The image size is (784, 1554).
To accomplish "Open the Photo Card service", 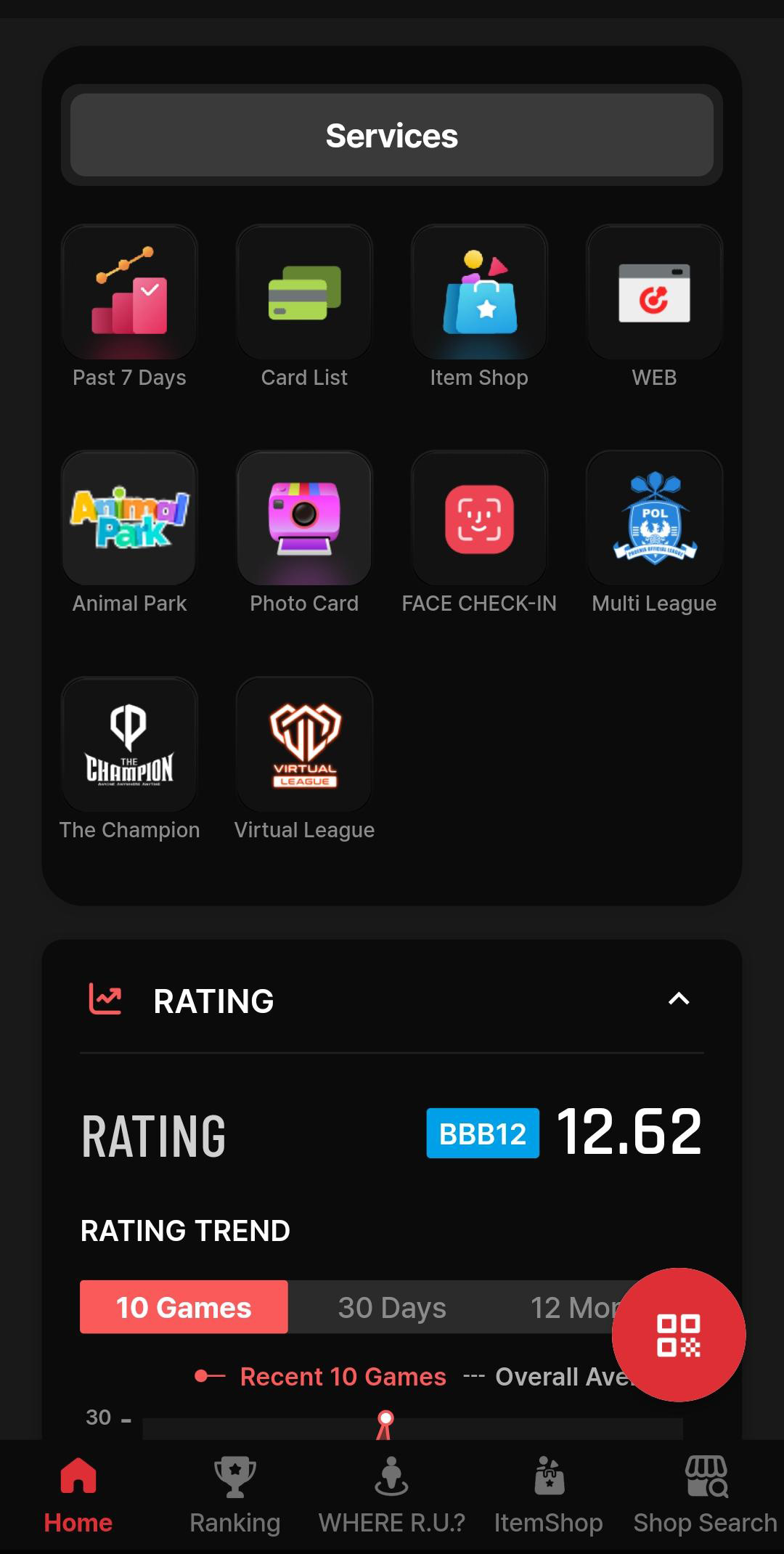I will (x=304, y=518).
